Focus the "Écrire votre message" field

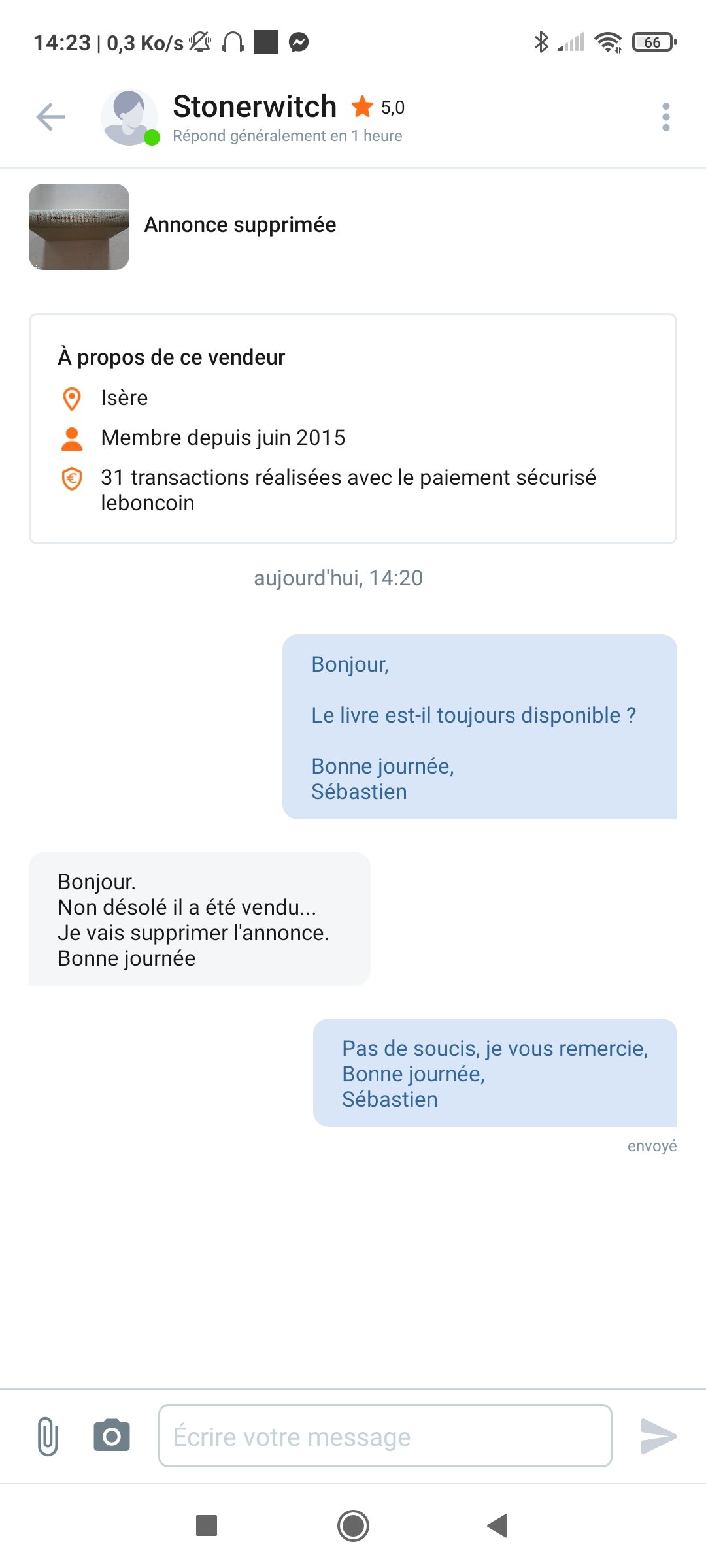(384, 1436)
